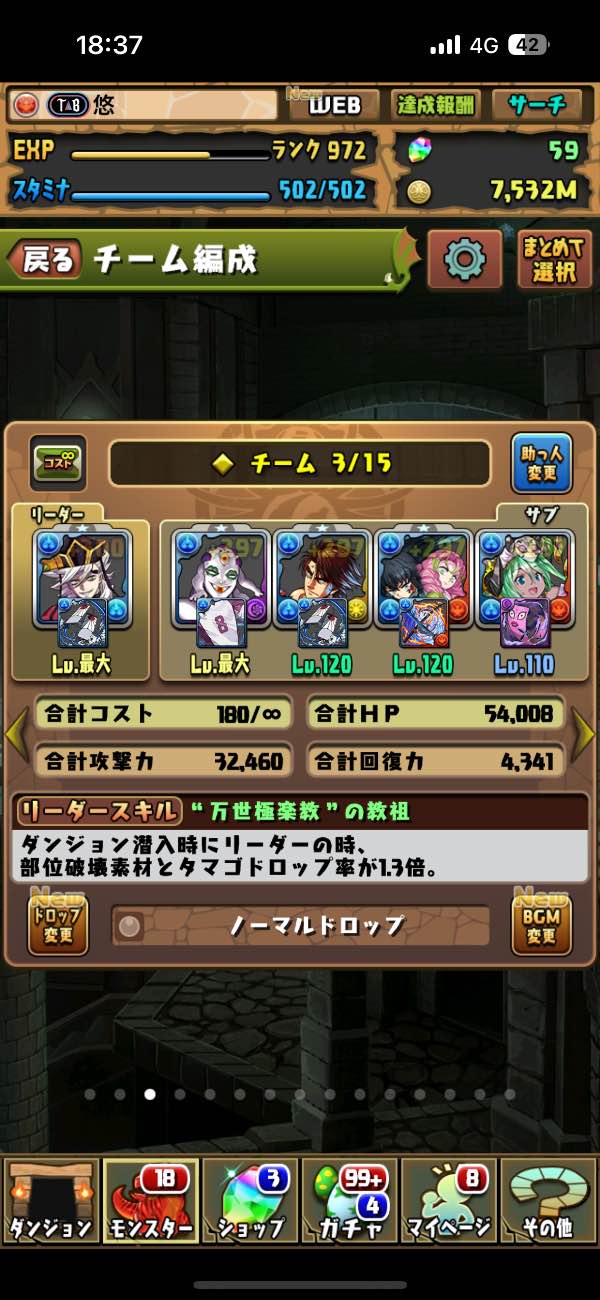Open the ショップ tab
Image resolution: width=600 pixels, height=1300 pixels.
[250, 1200]
